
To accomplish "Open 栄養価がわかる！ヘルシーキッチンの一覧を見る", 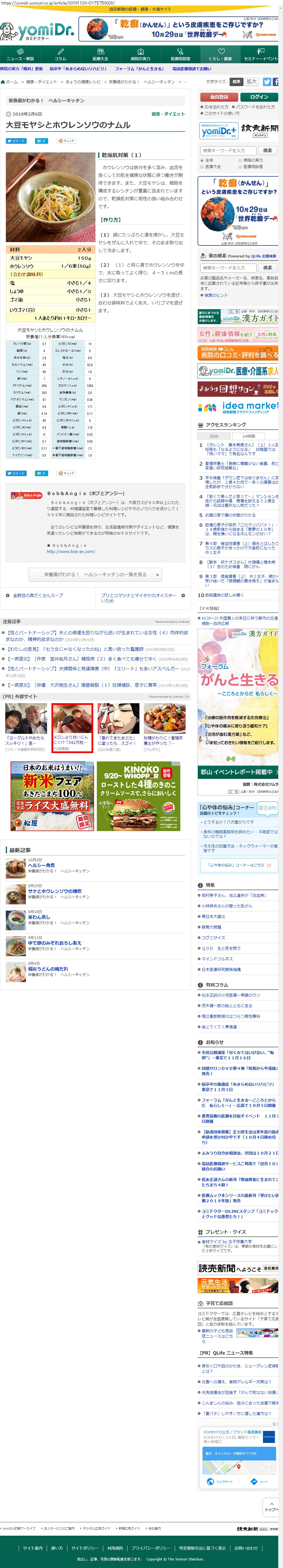I will point(95,574).
